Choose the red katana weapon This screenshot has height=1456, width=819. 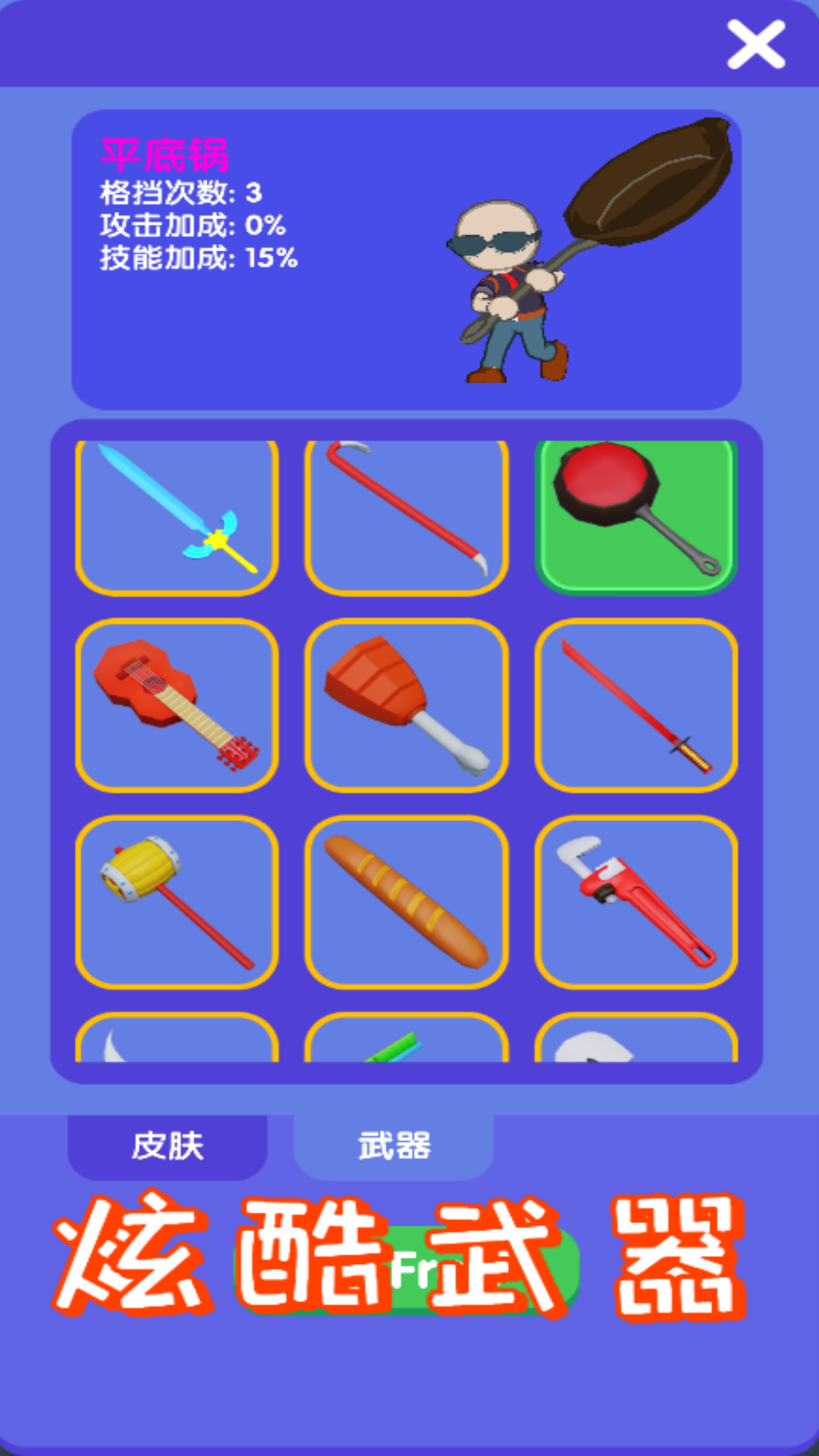point(636,705)
